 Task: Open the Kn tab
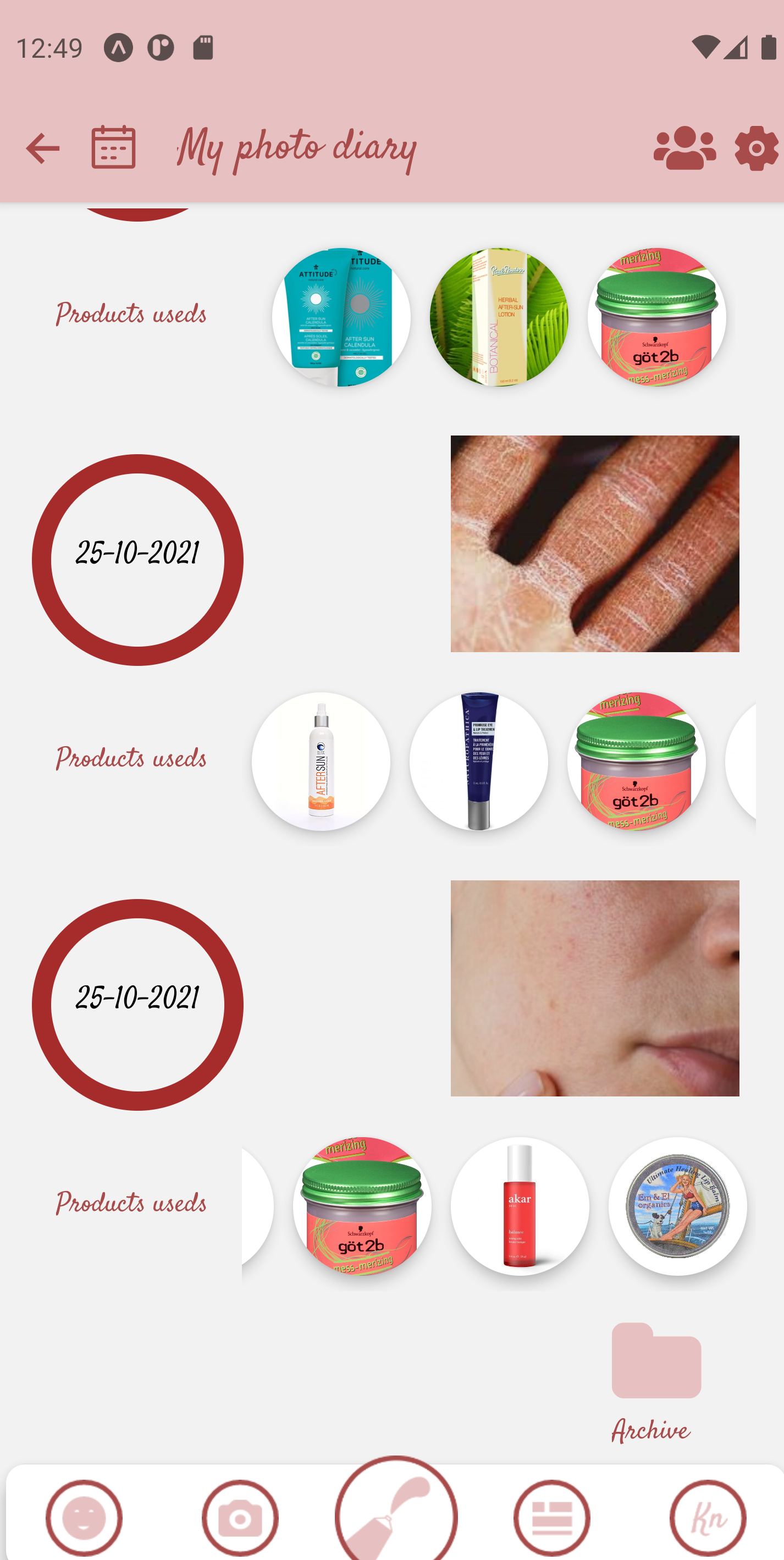(x=708, y=1517)
